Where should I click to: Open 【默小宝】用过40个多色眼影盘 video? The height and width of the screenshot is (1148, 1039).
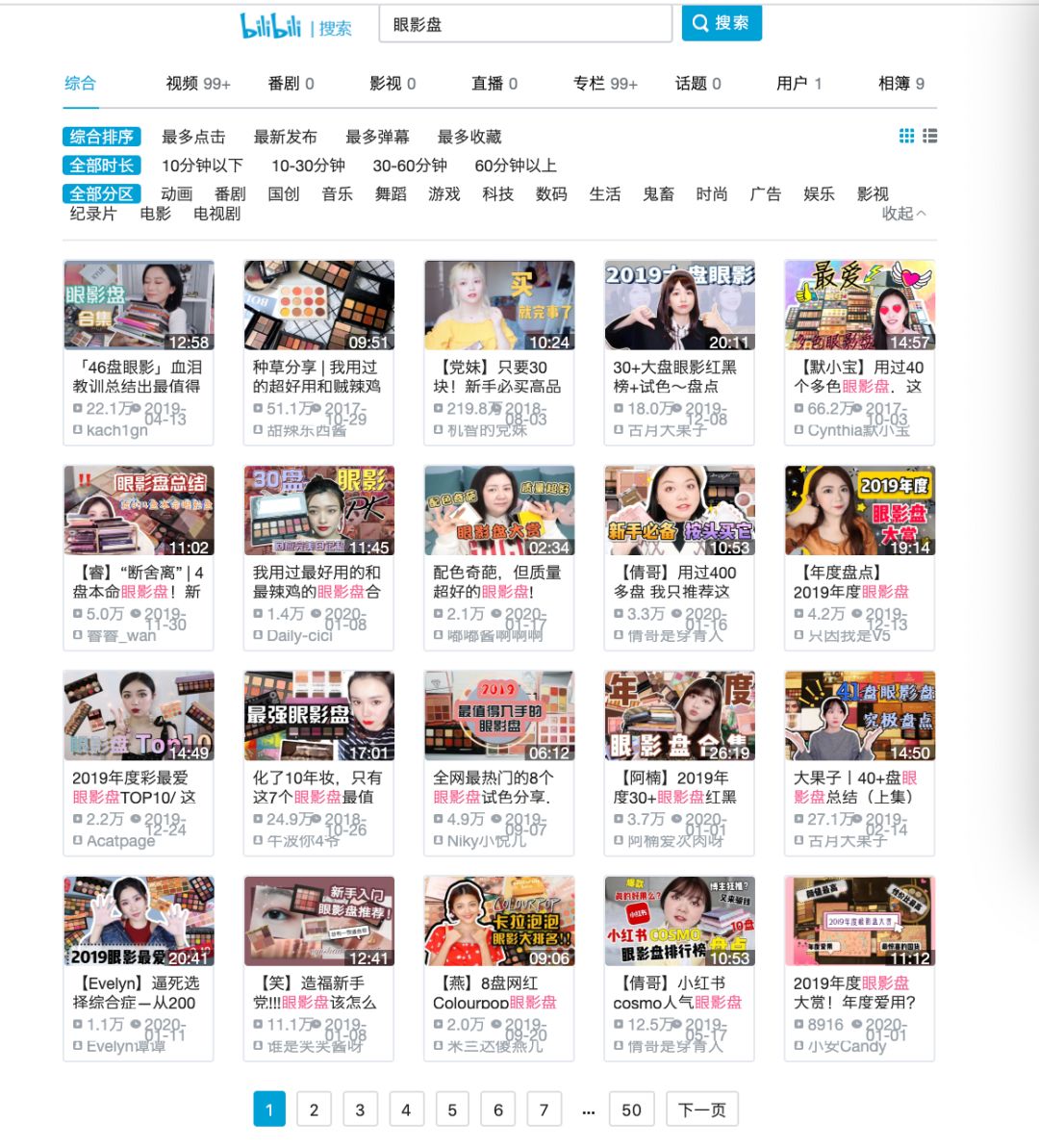coord(859,306)
